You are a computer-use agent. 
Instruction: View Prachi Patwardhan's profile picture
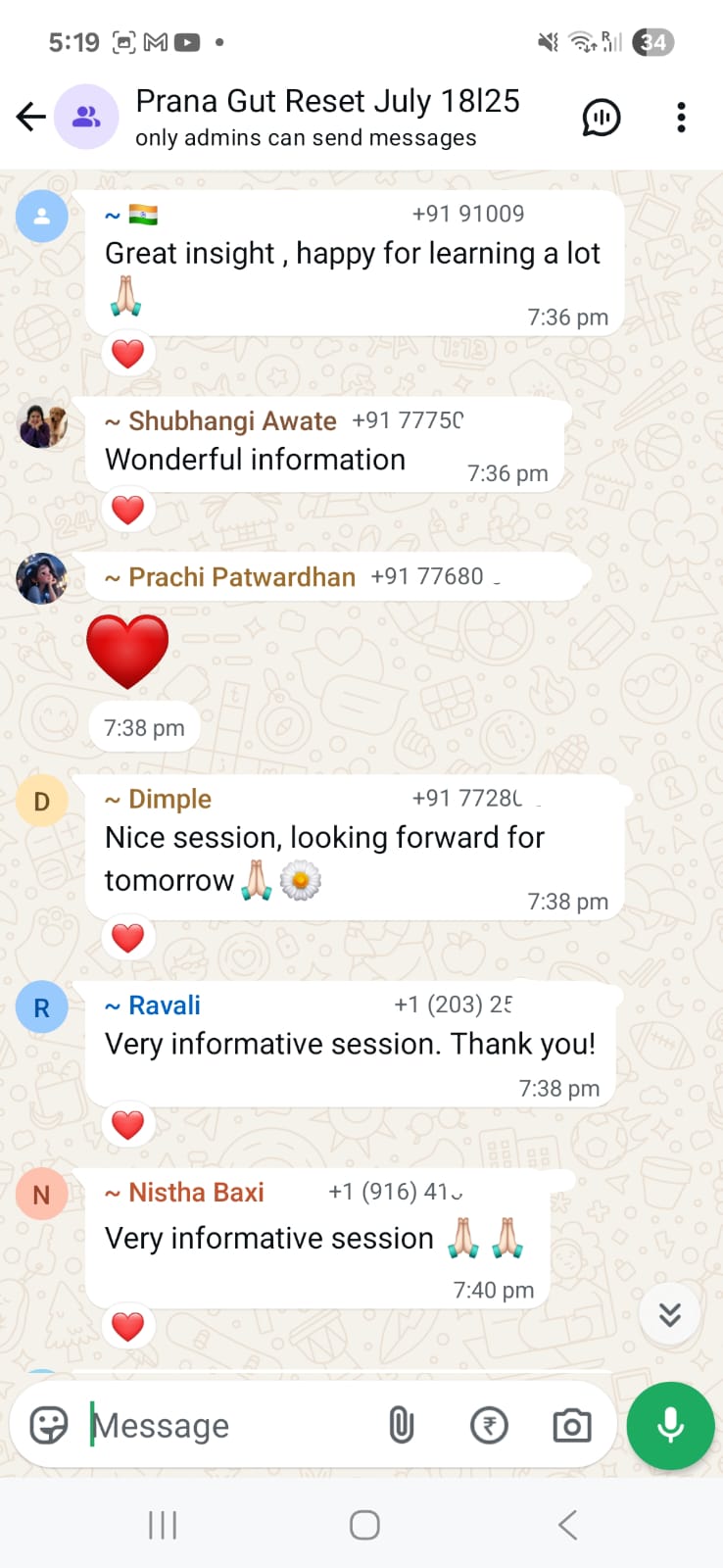(42, 578)
